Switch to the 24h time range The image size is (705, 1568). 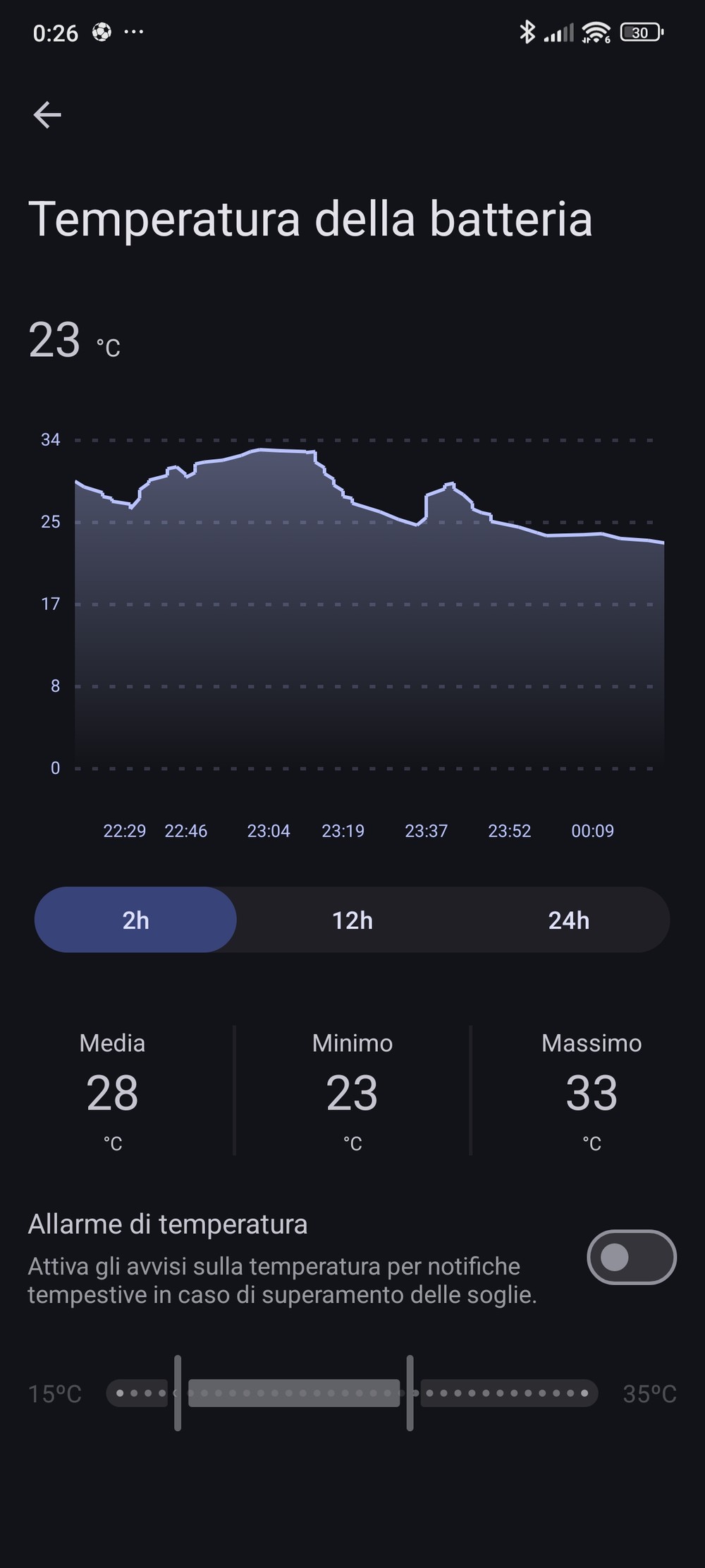[x=568, y=920]
